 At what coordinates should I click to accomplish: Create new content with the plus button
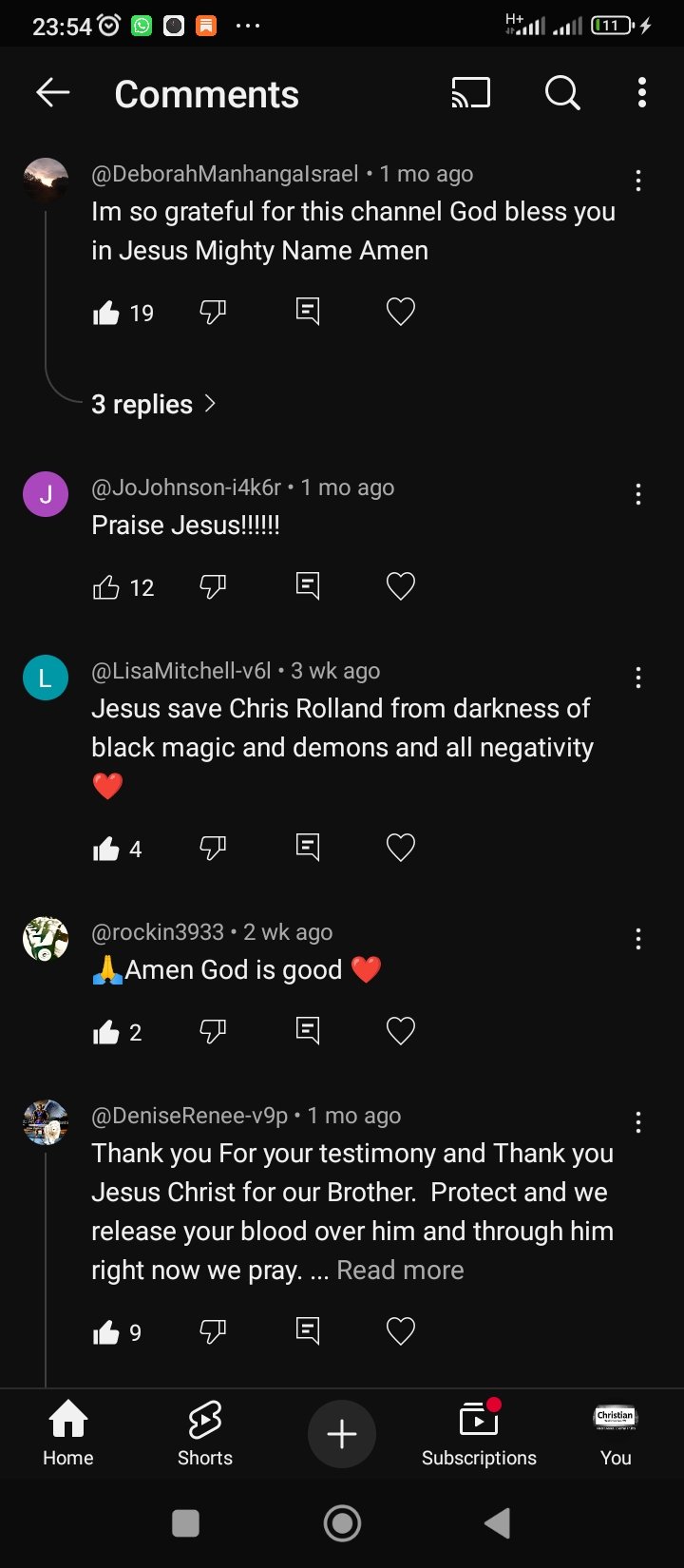[342, 1434]
